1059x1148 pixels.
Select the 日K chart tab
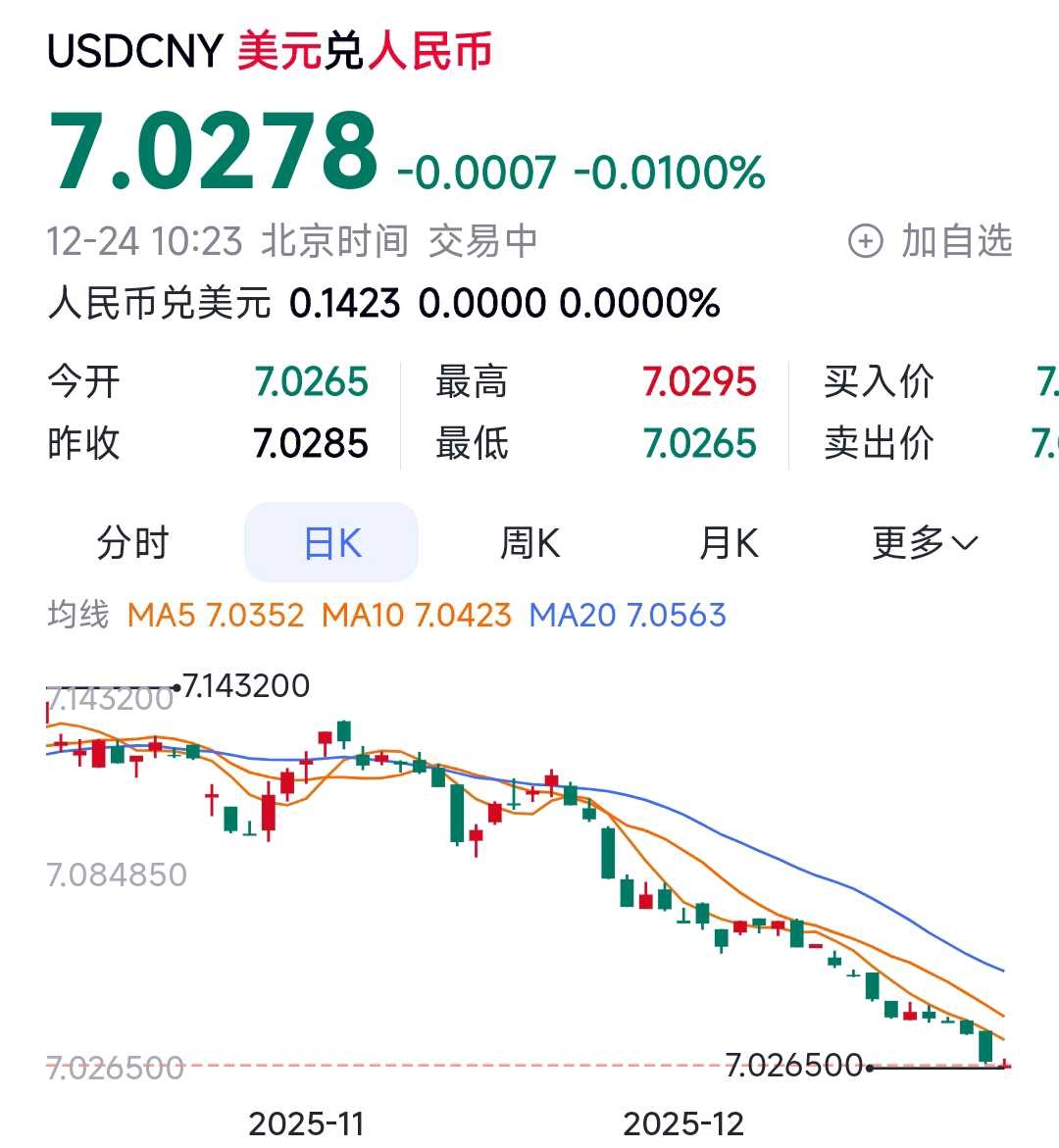(331, 542)
